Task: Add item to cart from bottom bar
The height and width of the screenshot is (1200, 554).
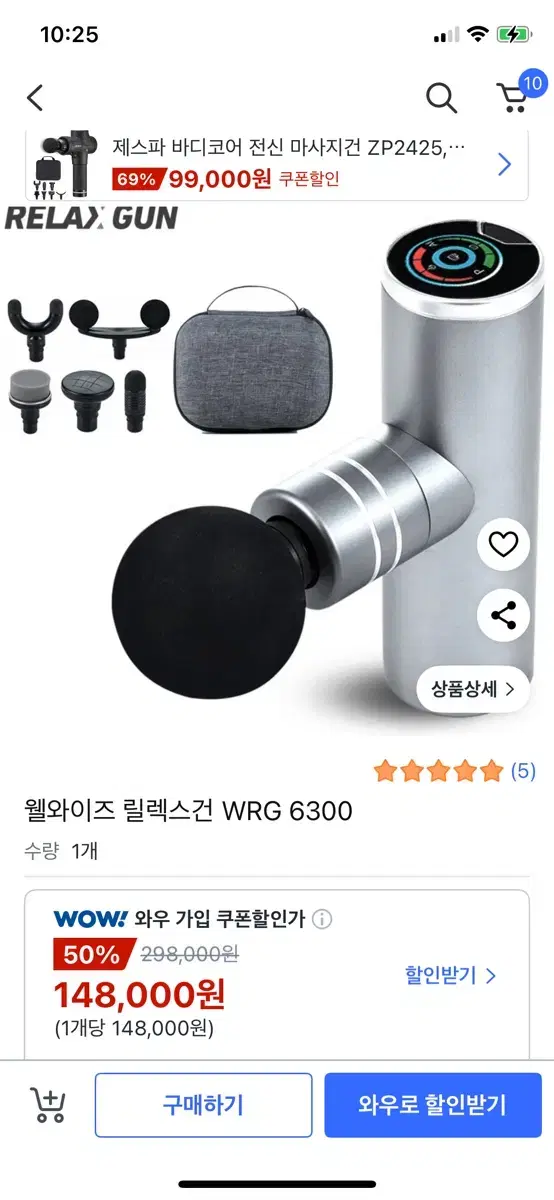Action: pyautogui.click(x=48, y=1105)
